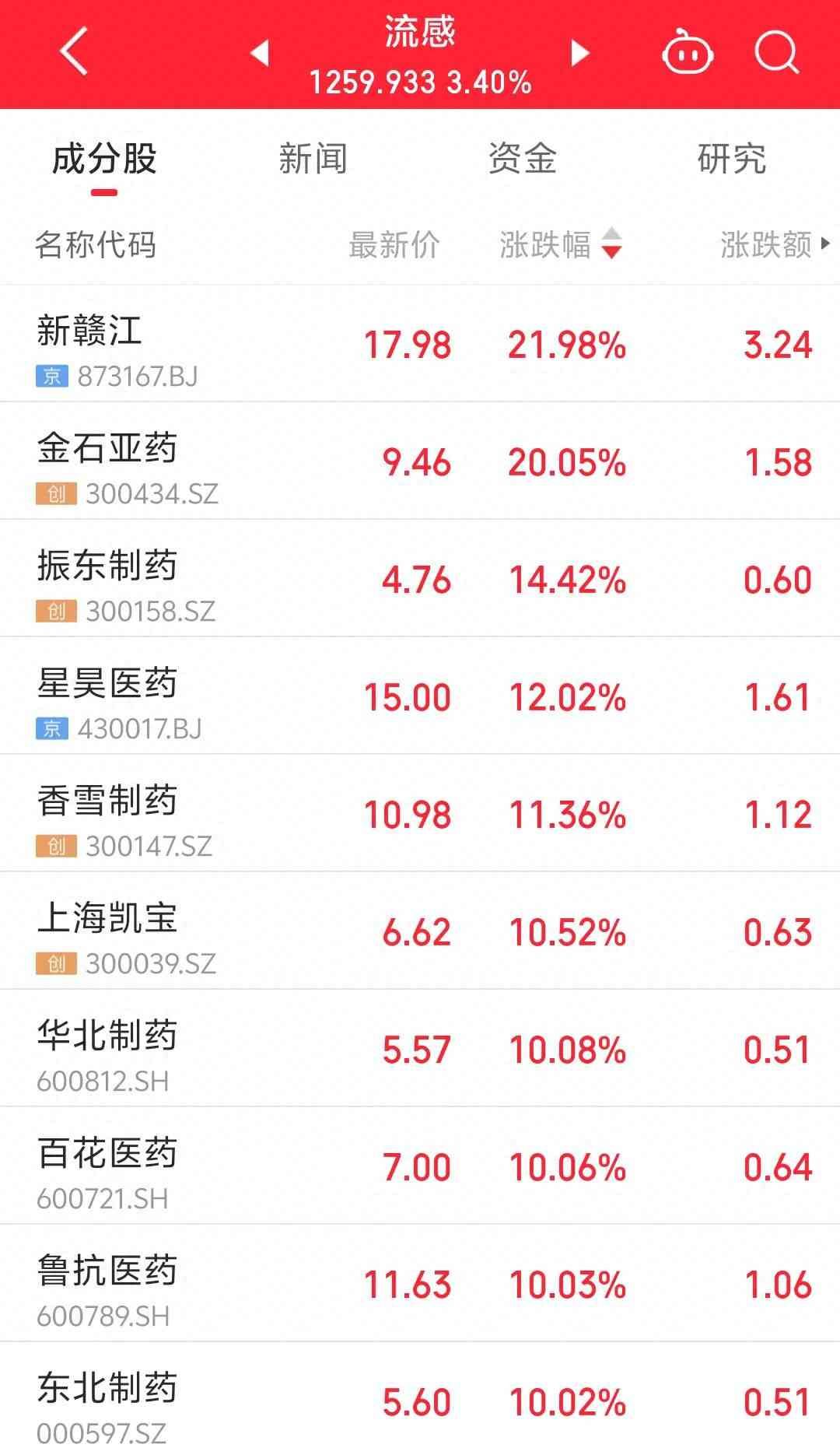Open the 研究 tab

pyautogui.click(x=731, y=160)
